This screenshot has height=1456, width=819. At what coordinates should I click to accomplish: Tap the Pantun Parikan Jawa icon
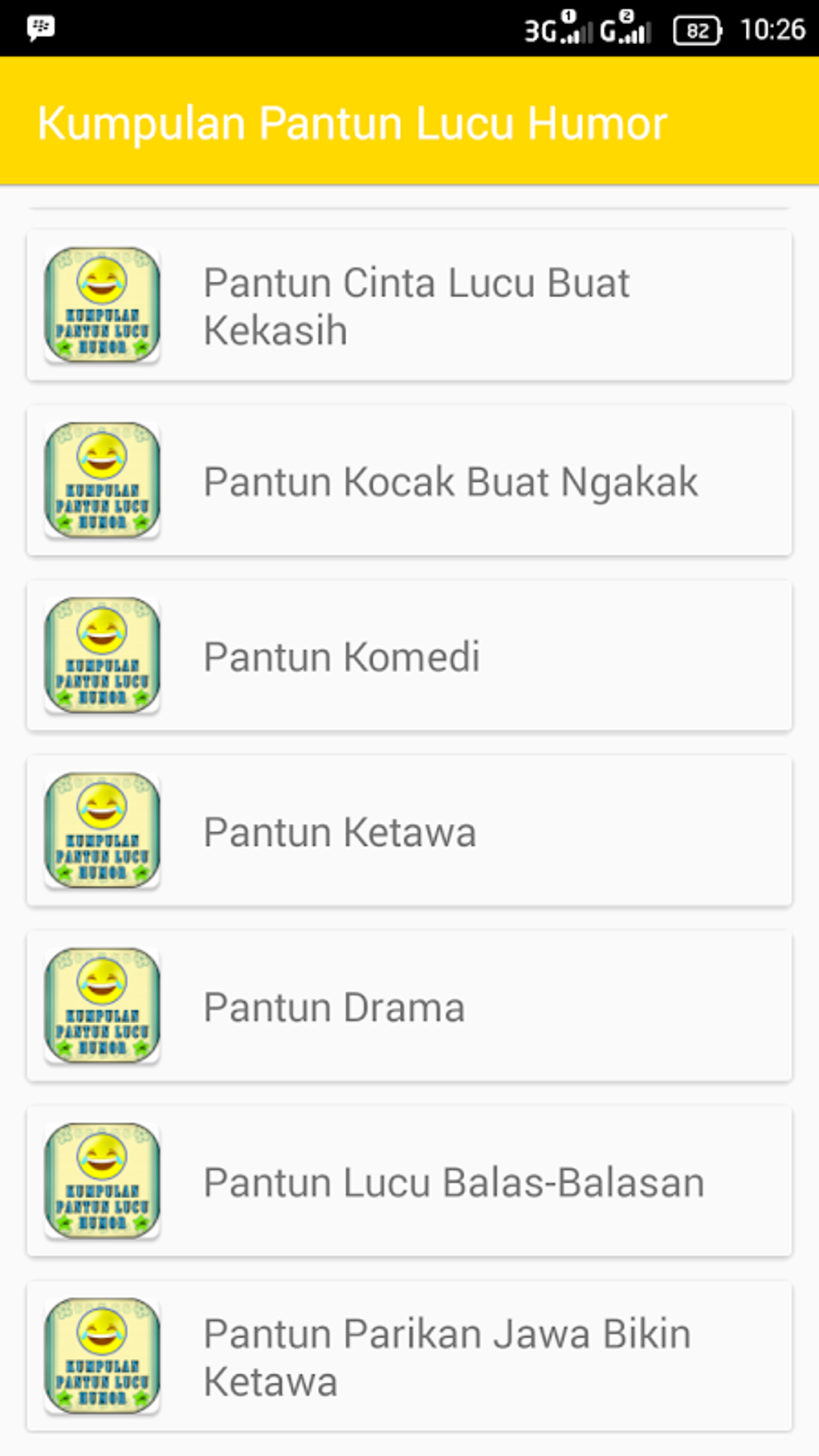[103, 1356]
